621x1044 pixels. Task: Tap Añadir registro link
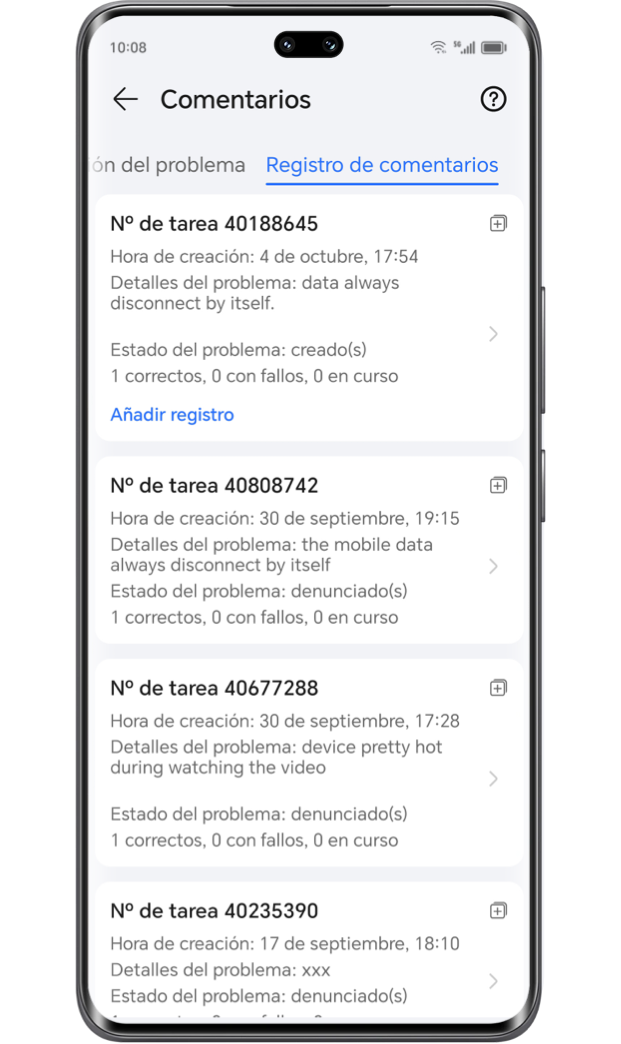pos(172,415)
